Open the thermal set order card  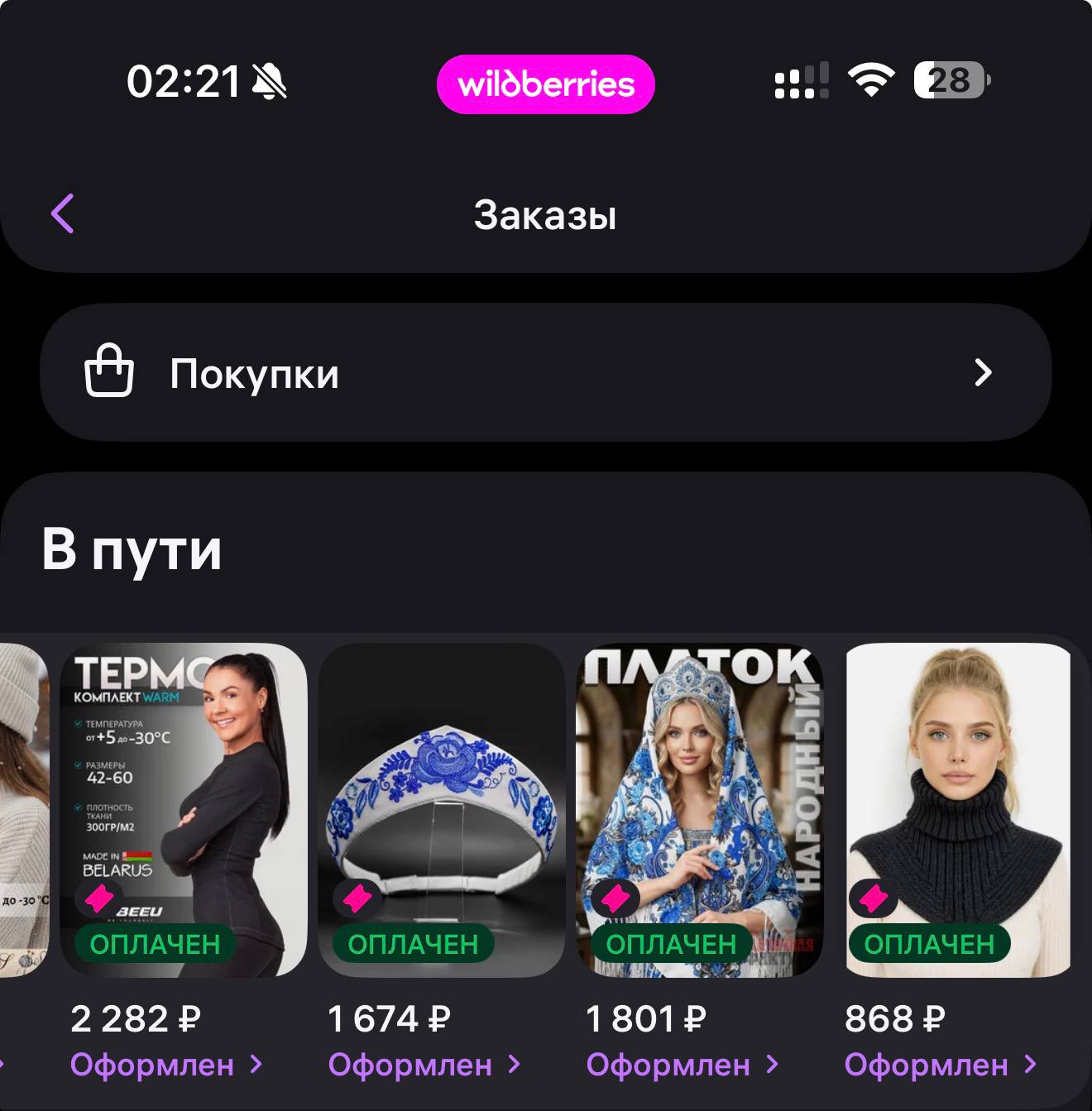pos(183,809)
